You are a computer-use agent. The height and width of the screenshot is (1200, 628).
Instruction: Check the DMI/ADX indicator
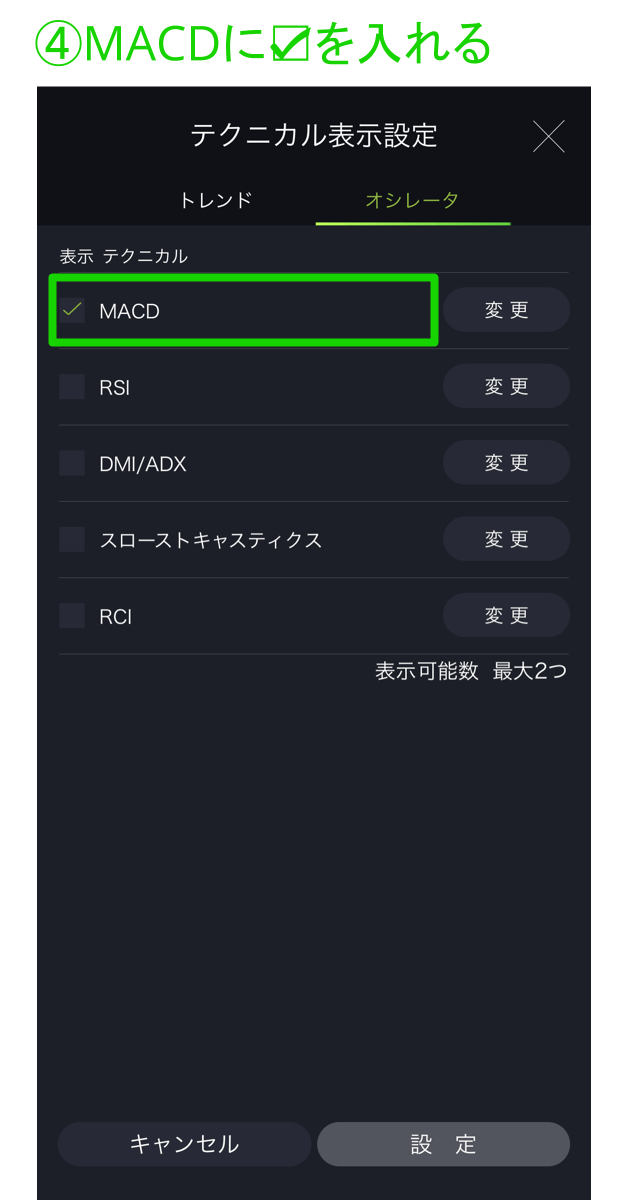(72, 463)
